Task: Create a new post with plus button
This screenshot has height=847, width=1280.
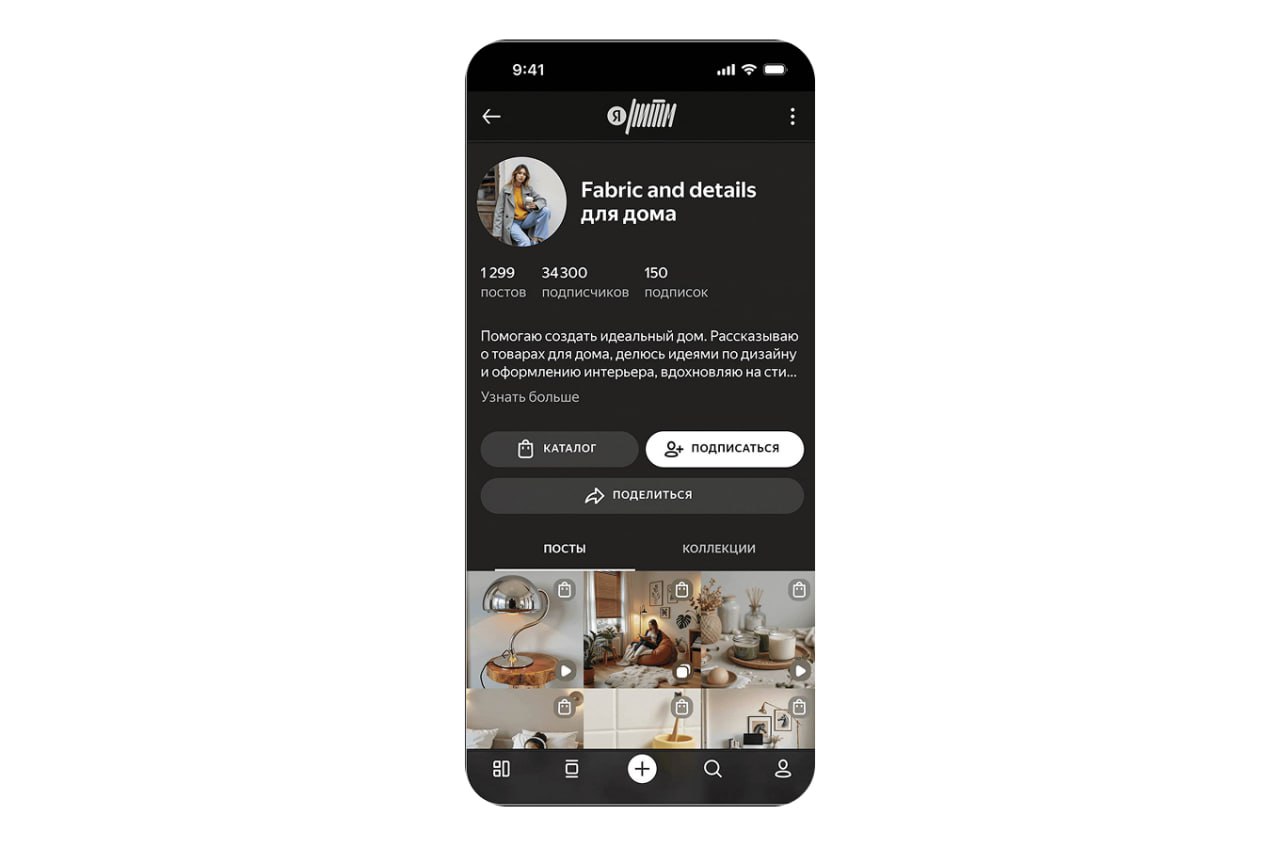Action: 642,769
